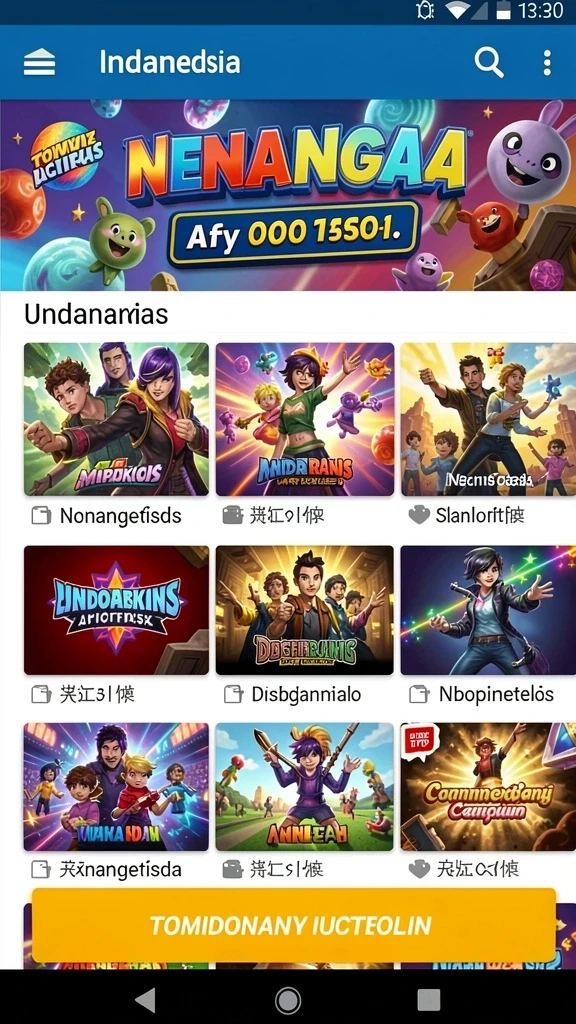
Task: Open the three-dot overflow menu
Action: coord(547,63)
